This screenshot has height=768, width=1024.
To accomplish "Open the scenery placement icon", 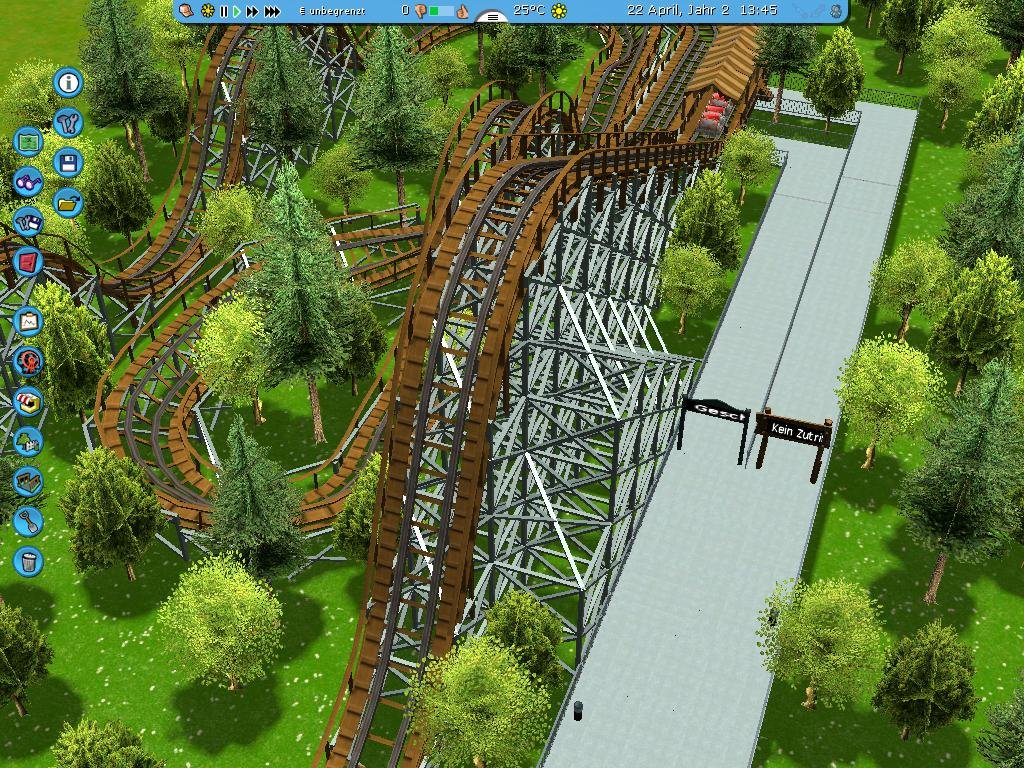I will (x=28, y=441).
